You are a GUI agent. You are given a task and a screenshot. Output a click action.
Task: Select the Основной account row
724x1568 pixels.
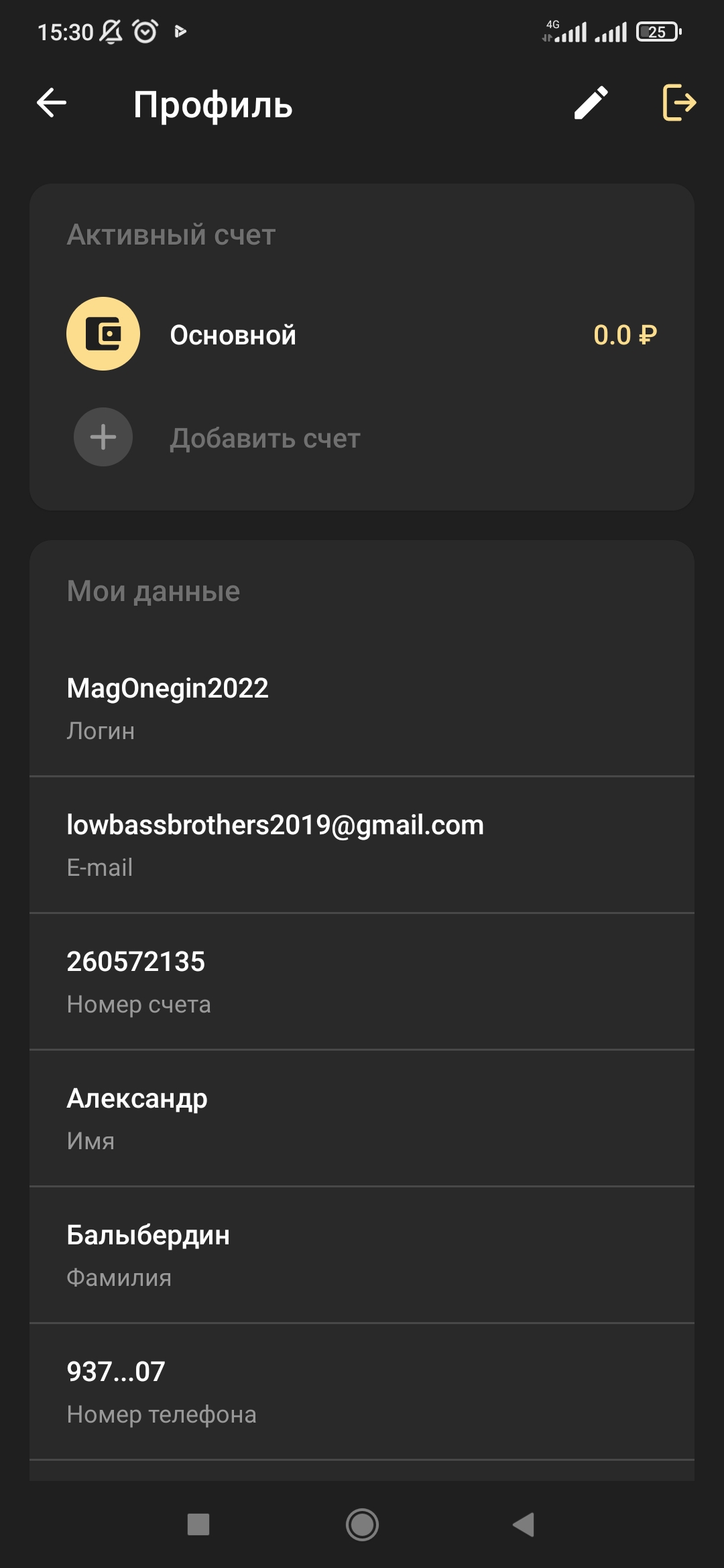(x=362, y=334)
